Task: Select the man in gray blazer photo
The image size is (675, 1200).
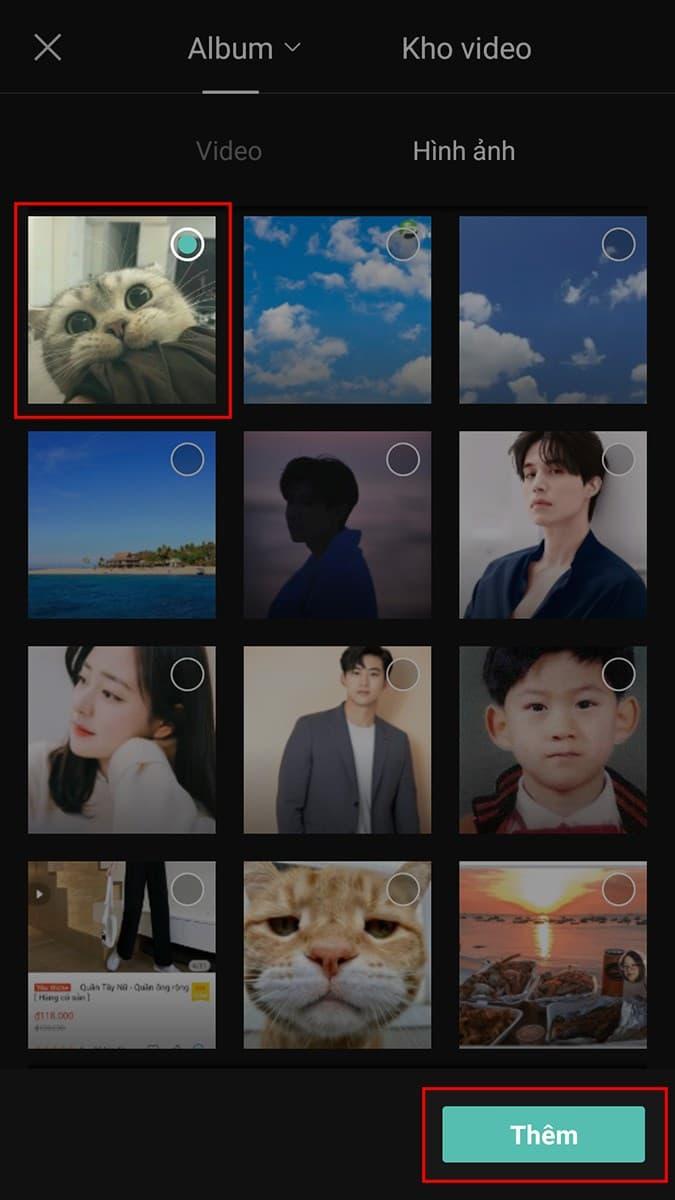Action: 403,674
